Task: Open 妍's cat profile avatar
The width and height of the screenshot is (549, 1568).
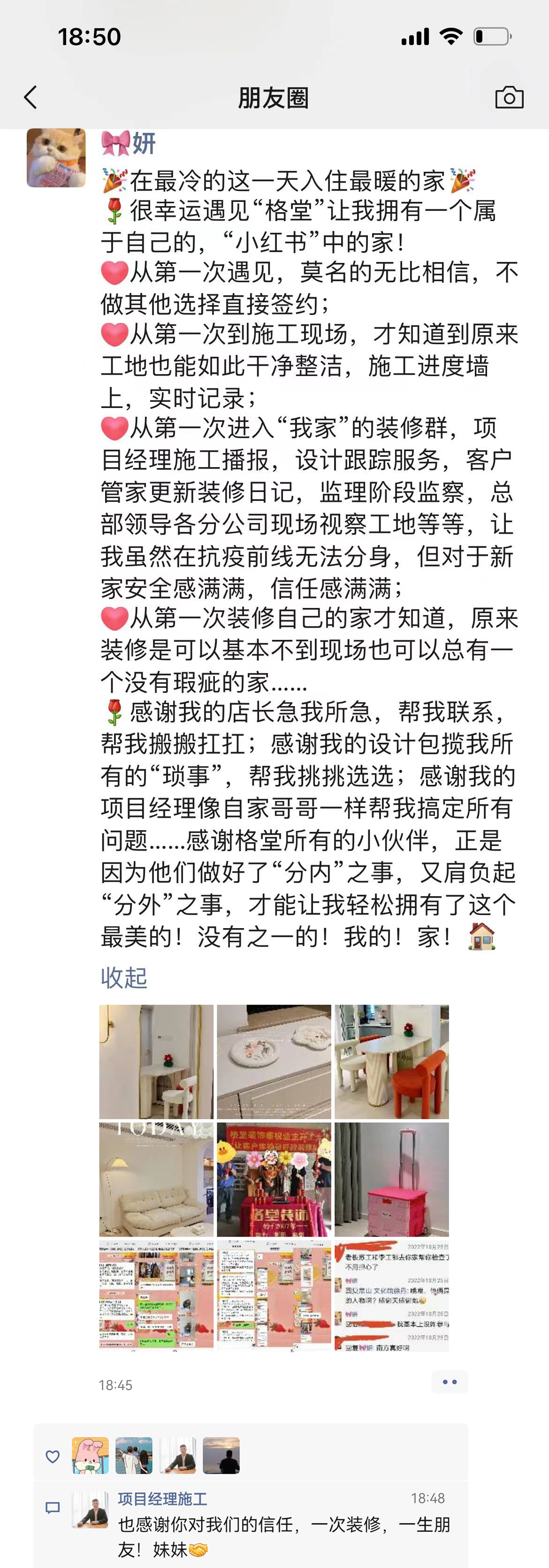Action: [56, 158]
